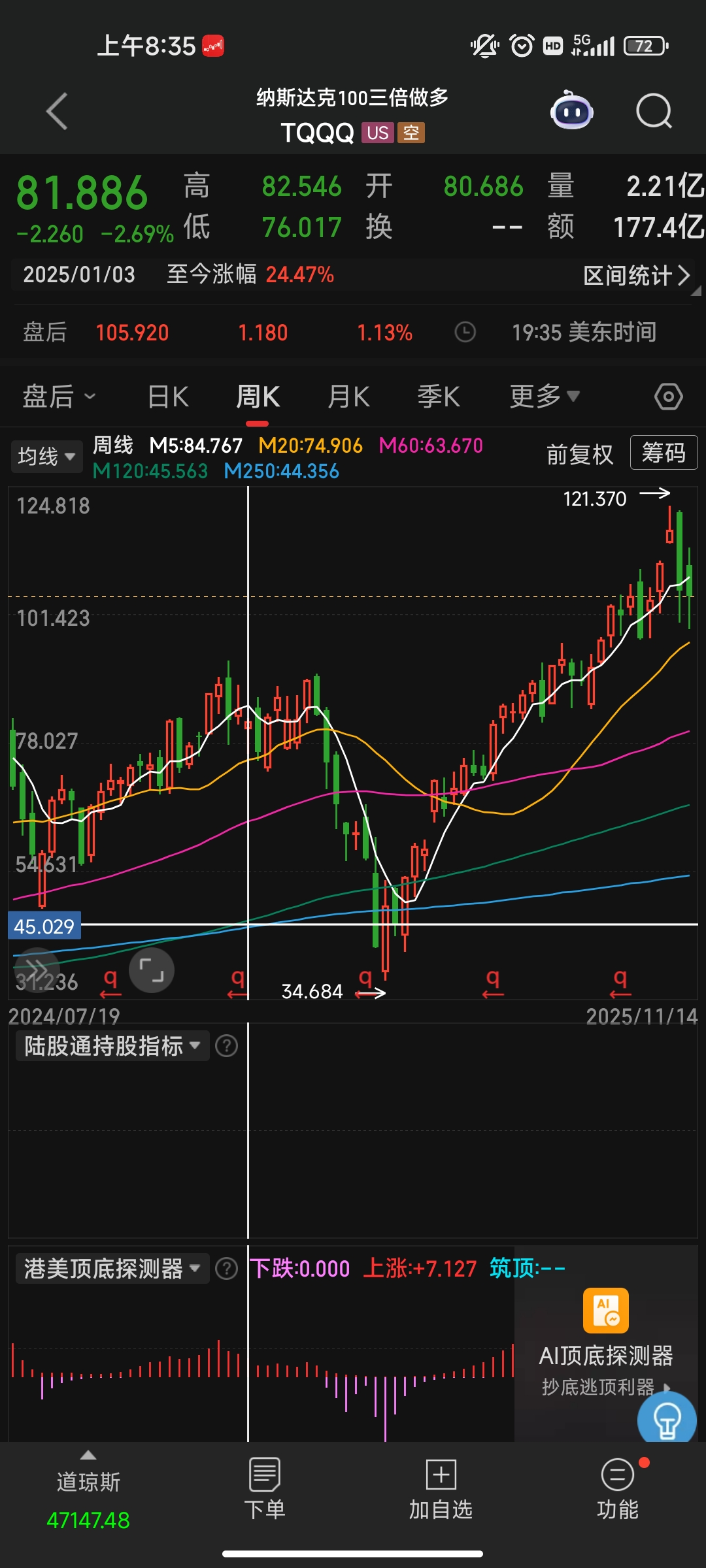Open chart settings hexagon icon
This screenshot has height=1568, width=706.
coord(668,397)
